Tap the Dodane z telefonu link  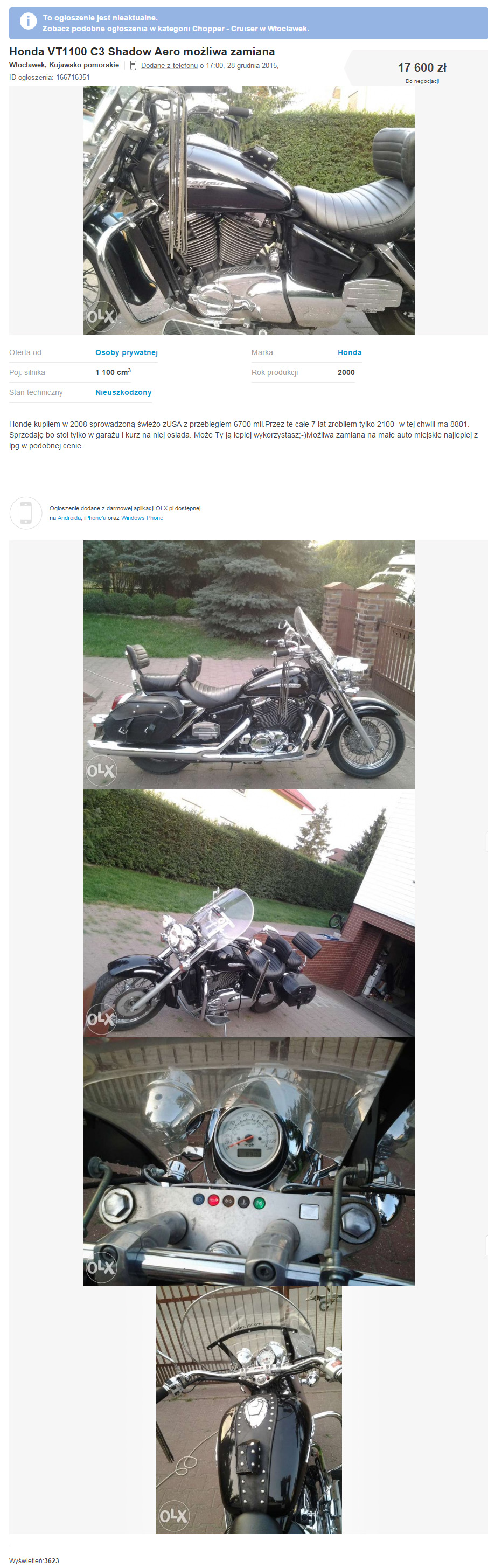click(169, 66)
